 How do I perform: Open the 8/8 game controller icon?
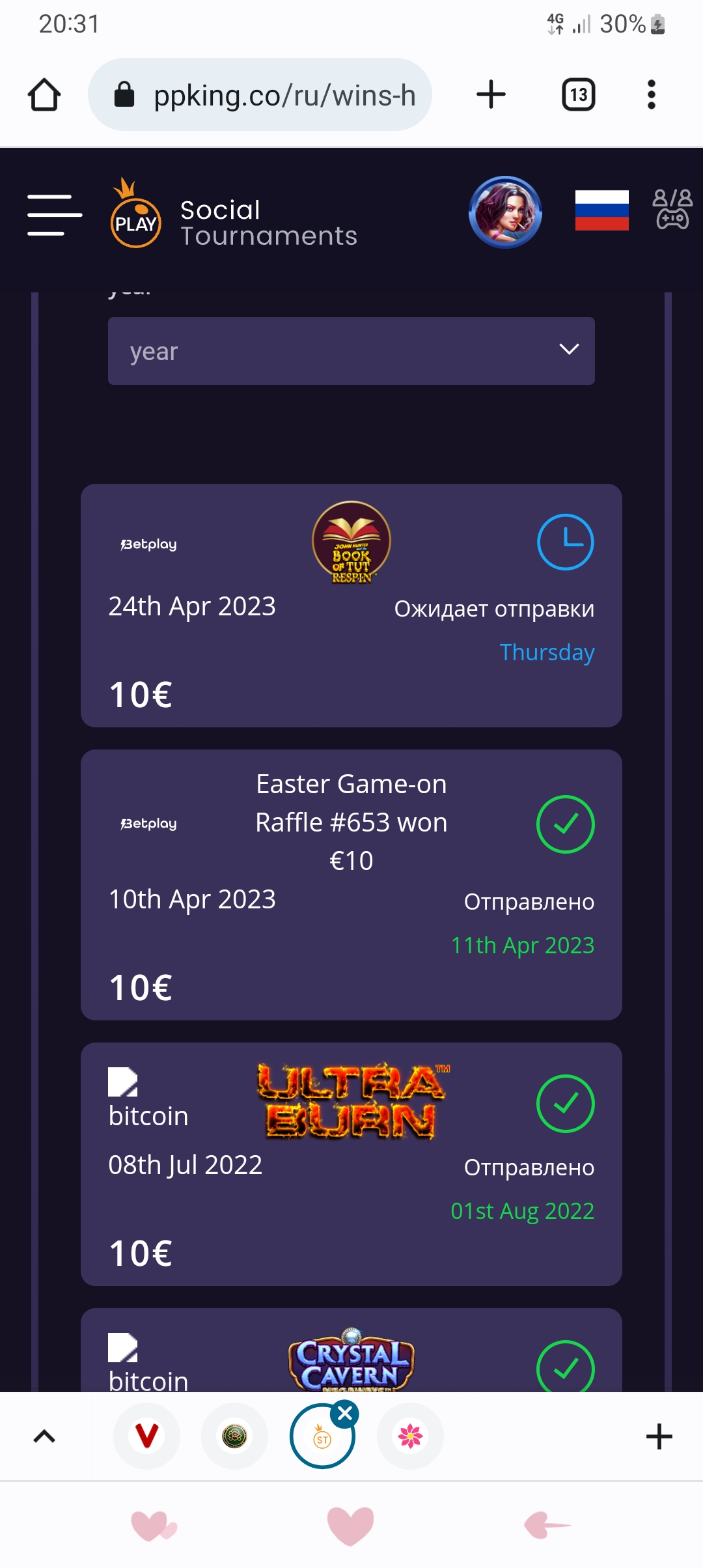(672, 210)
